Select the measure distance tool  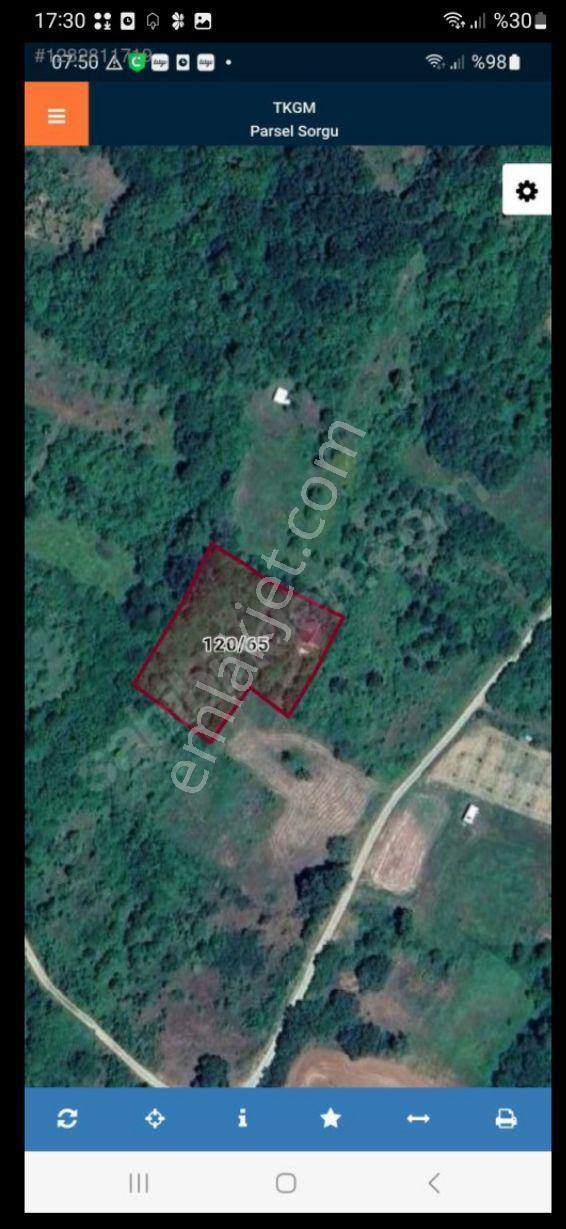418,1119
